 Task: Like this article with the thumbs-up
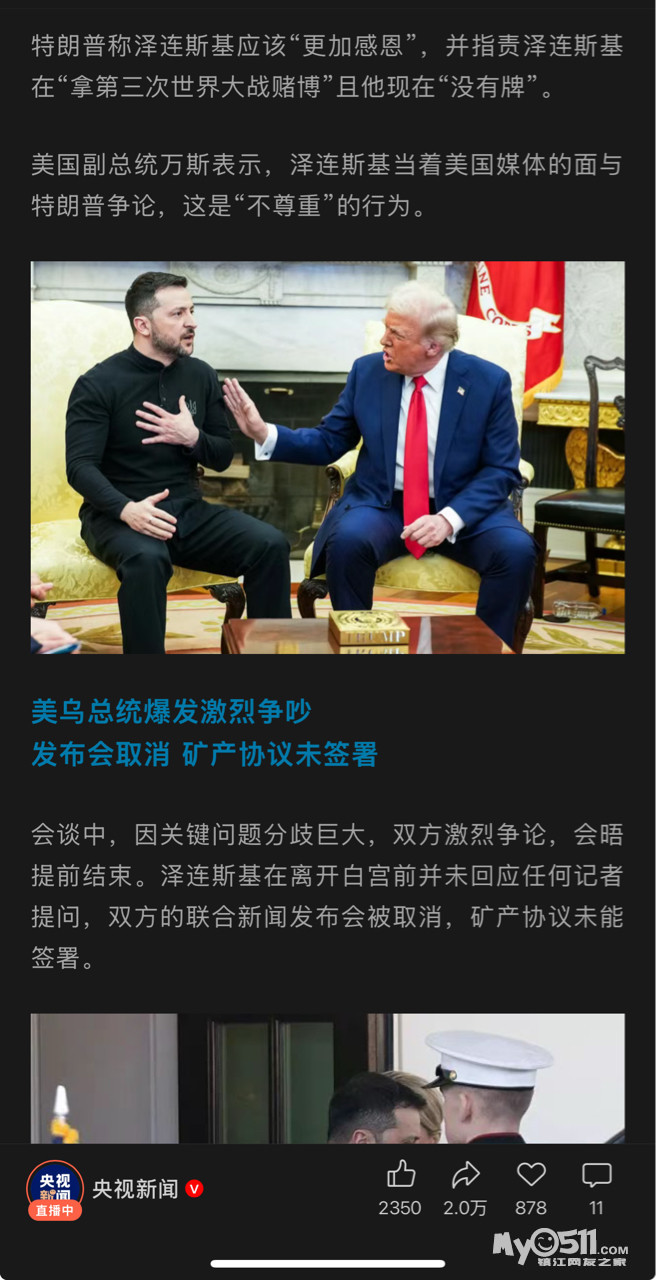point(400,1175)
